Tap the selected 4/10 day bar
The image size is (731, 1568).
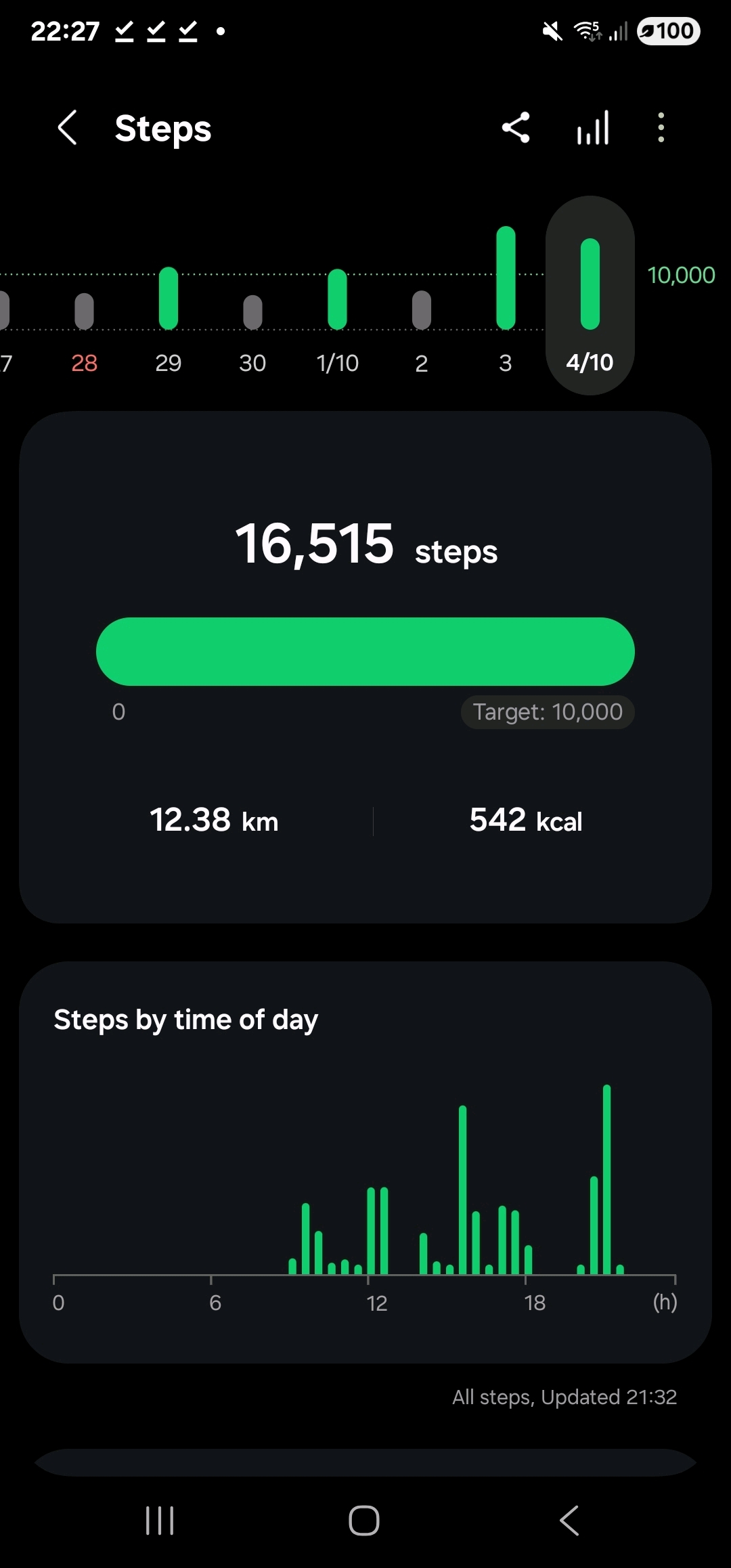pos(590,295)
